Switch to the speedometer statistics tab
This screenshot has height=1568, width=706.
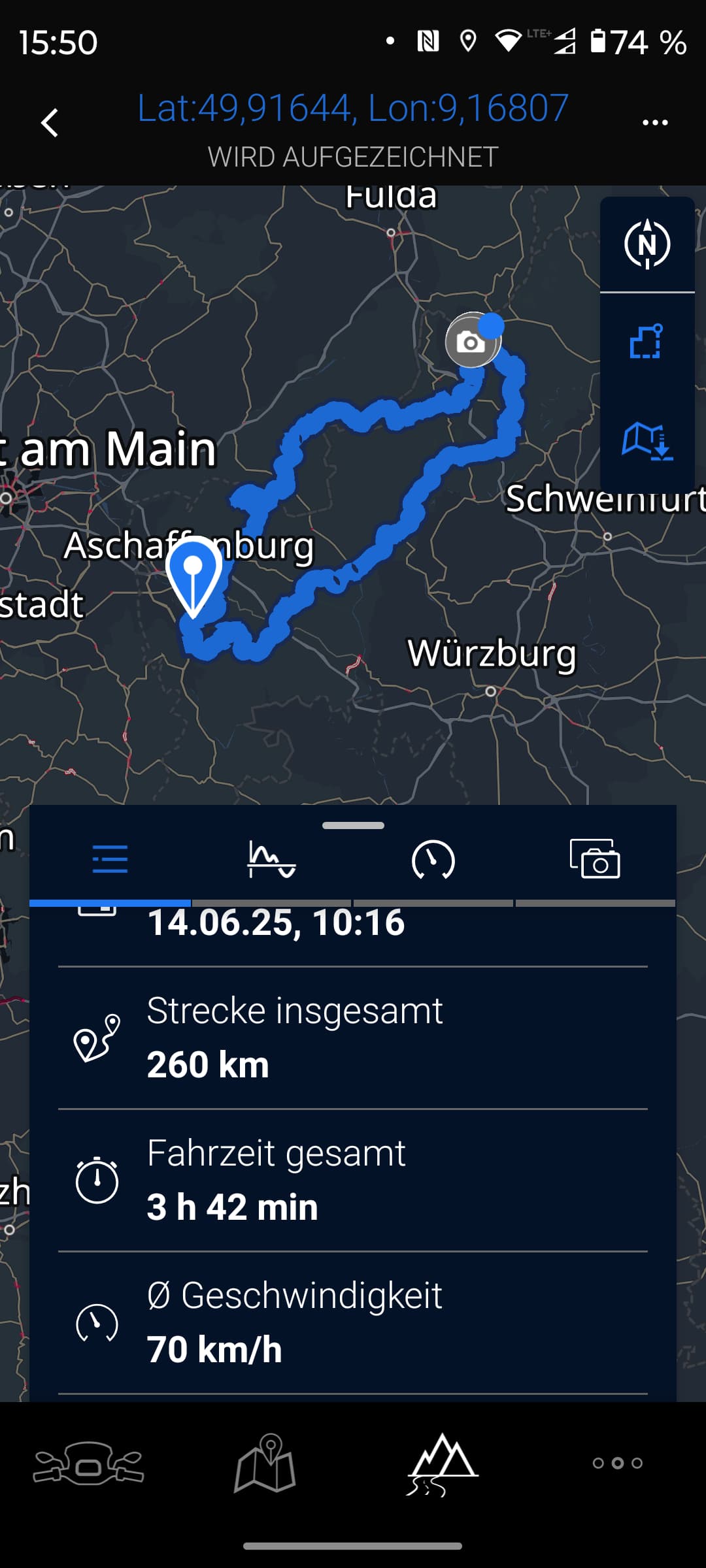point(433,860)
